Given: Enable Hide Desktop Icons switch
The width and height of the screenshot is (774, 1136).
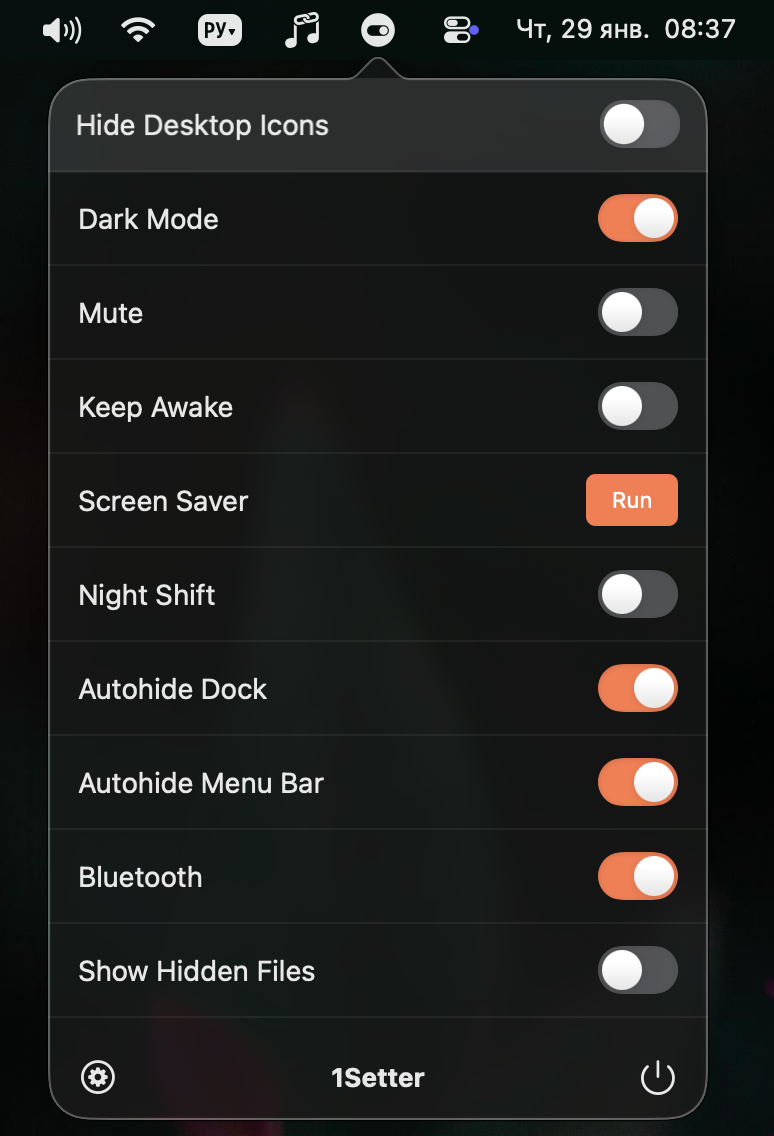Looking at the screenshot, I should [x=639, y=126].
